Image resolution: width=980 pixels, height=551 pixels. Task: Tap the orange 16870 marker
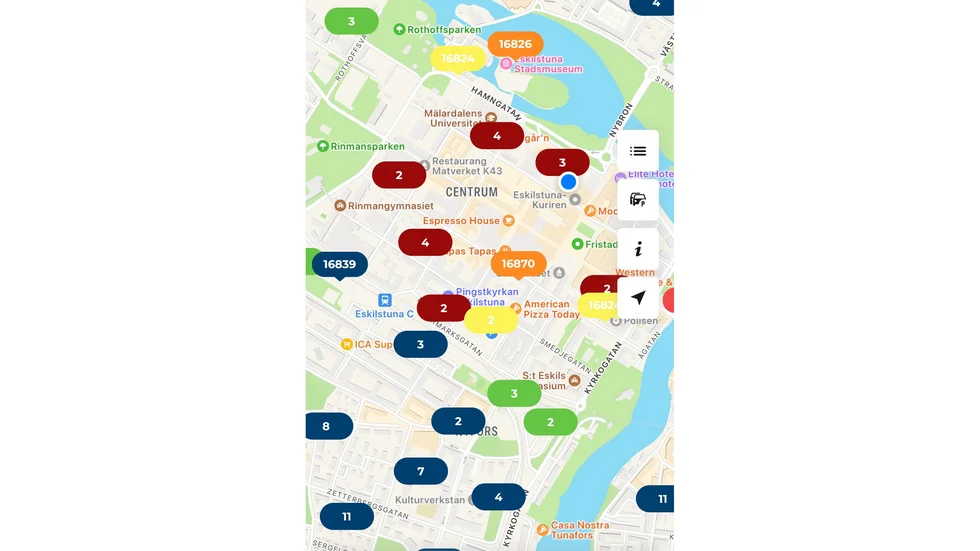518,264
